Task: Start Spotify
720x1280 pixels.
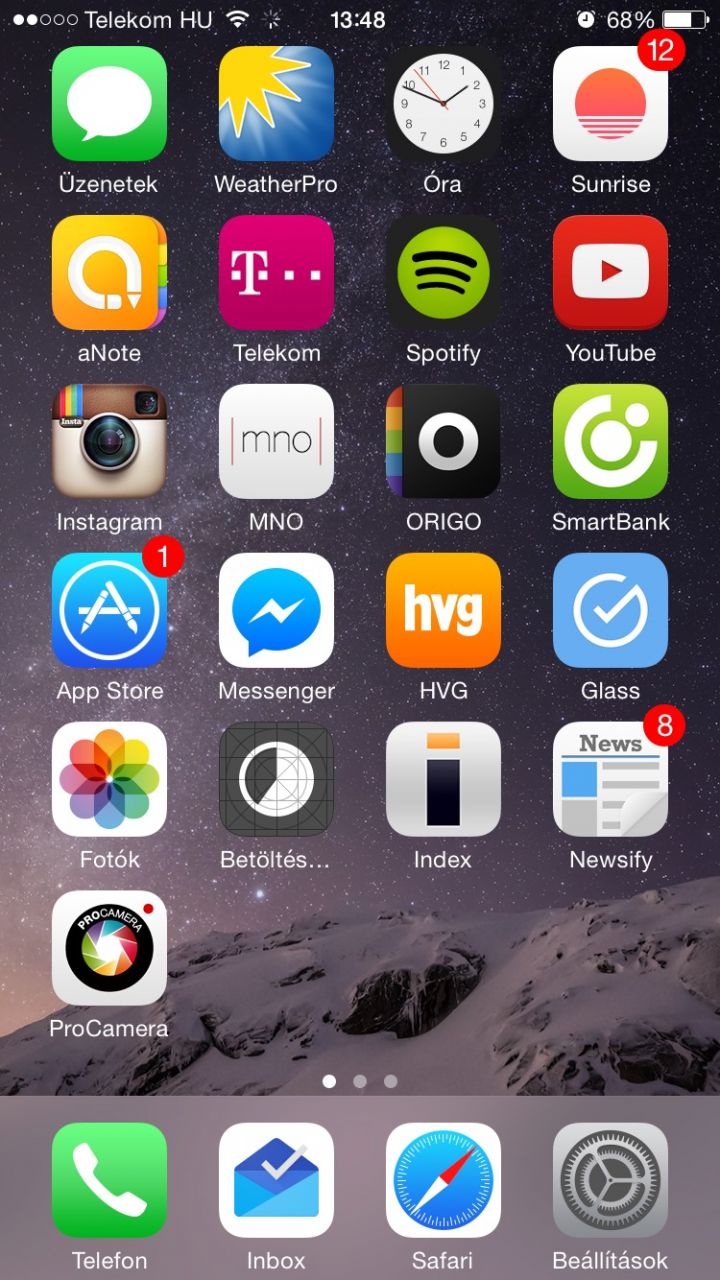Action: 443,272
